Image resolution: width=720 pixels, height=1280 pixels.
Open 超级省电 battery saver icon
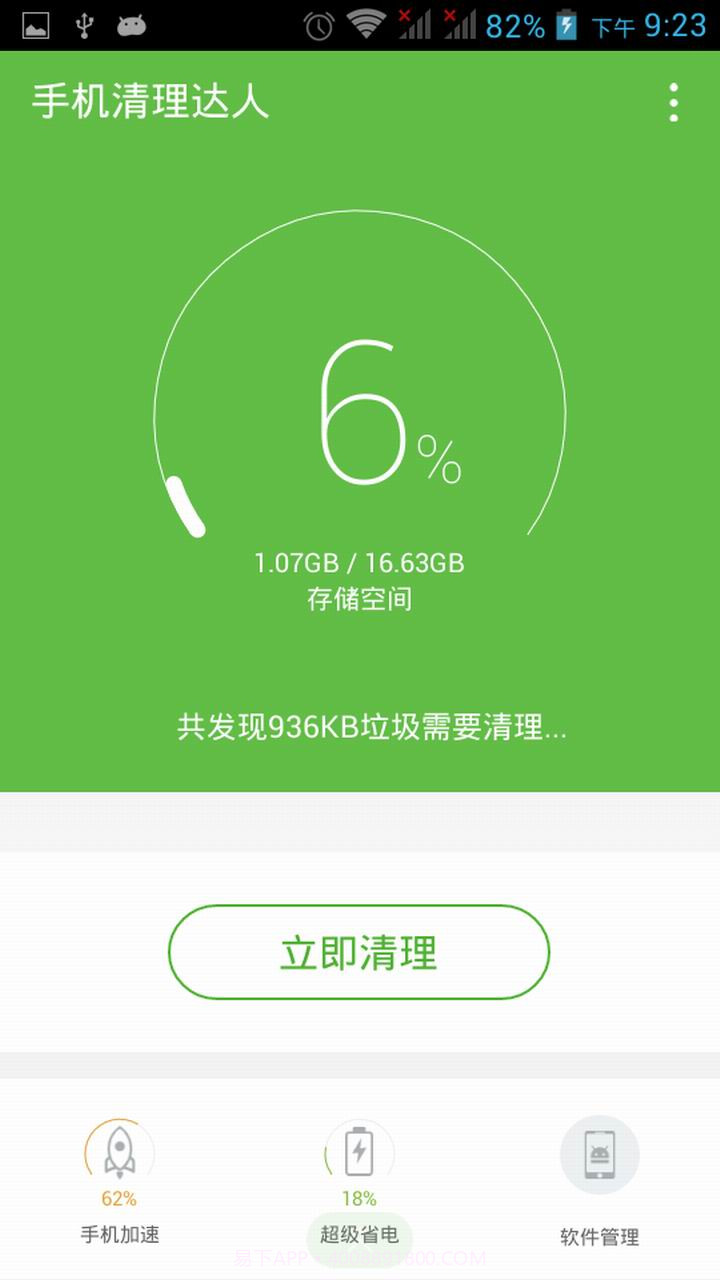pyautogui.click(x=359, y=1152)
